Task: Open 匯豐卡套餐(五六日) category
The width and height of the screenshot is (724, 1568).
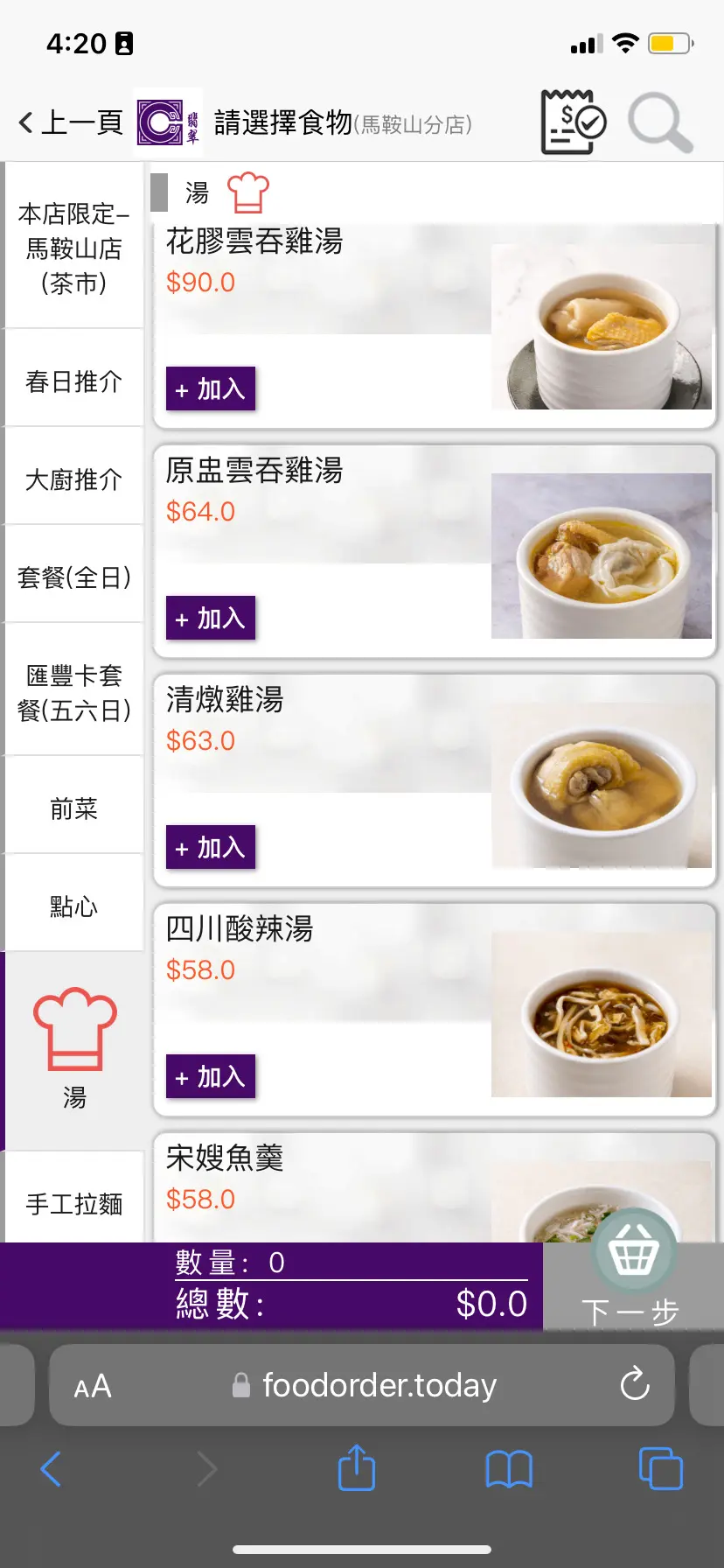Action: point(73,693)
